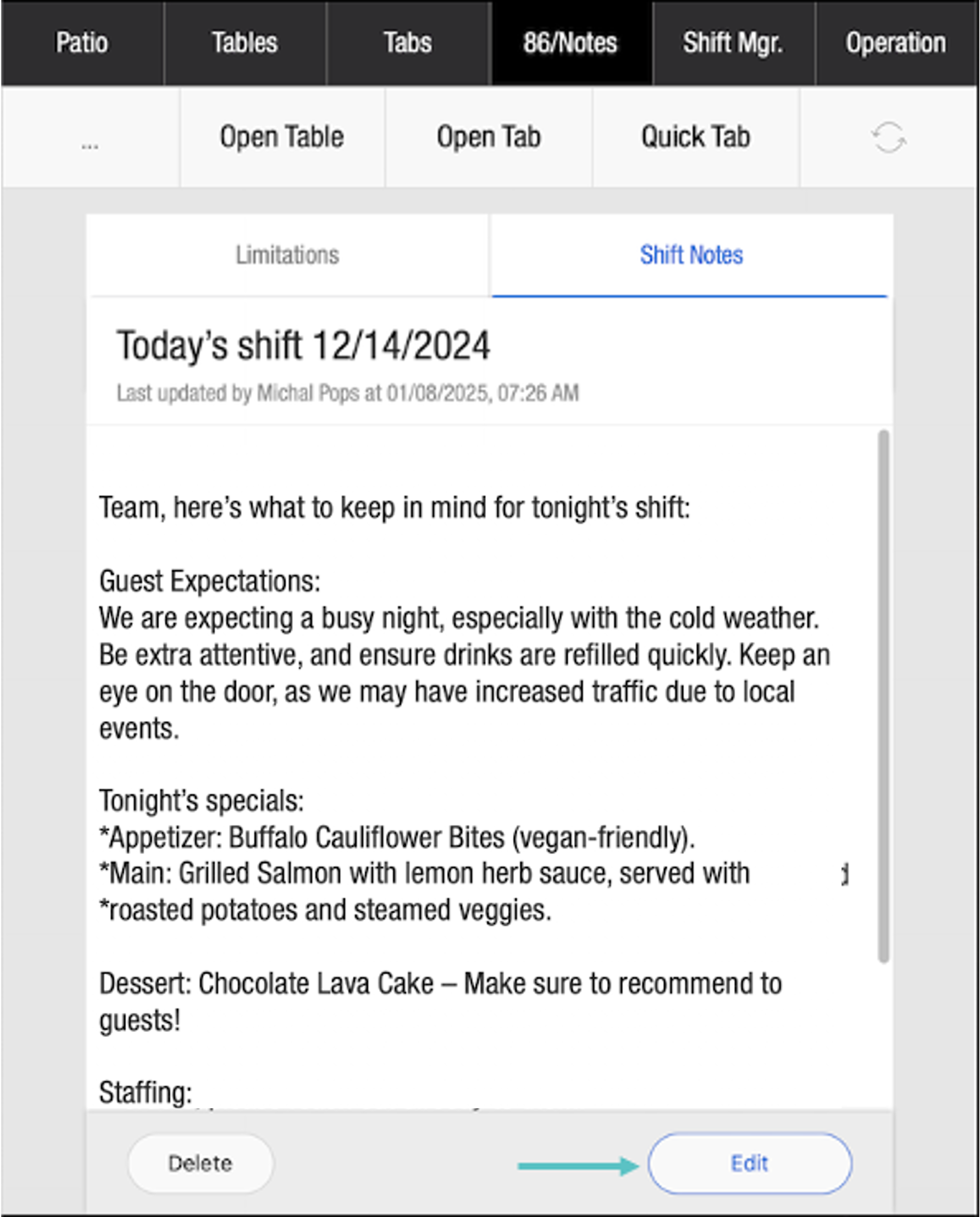Select the Shift Notes tab
The width and height of the screenshot is (980, 1217).
[x=691, y=255]
